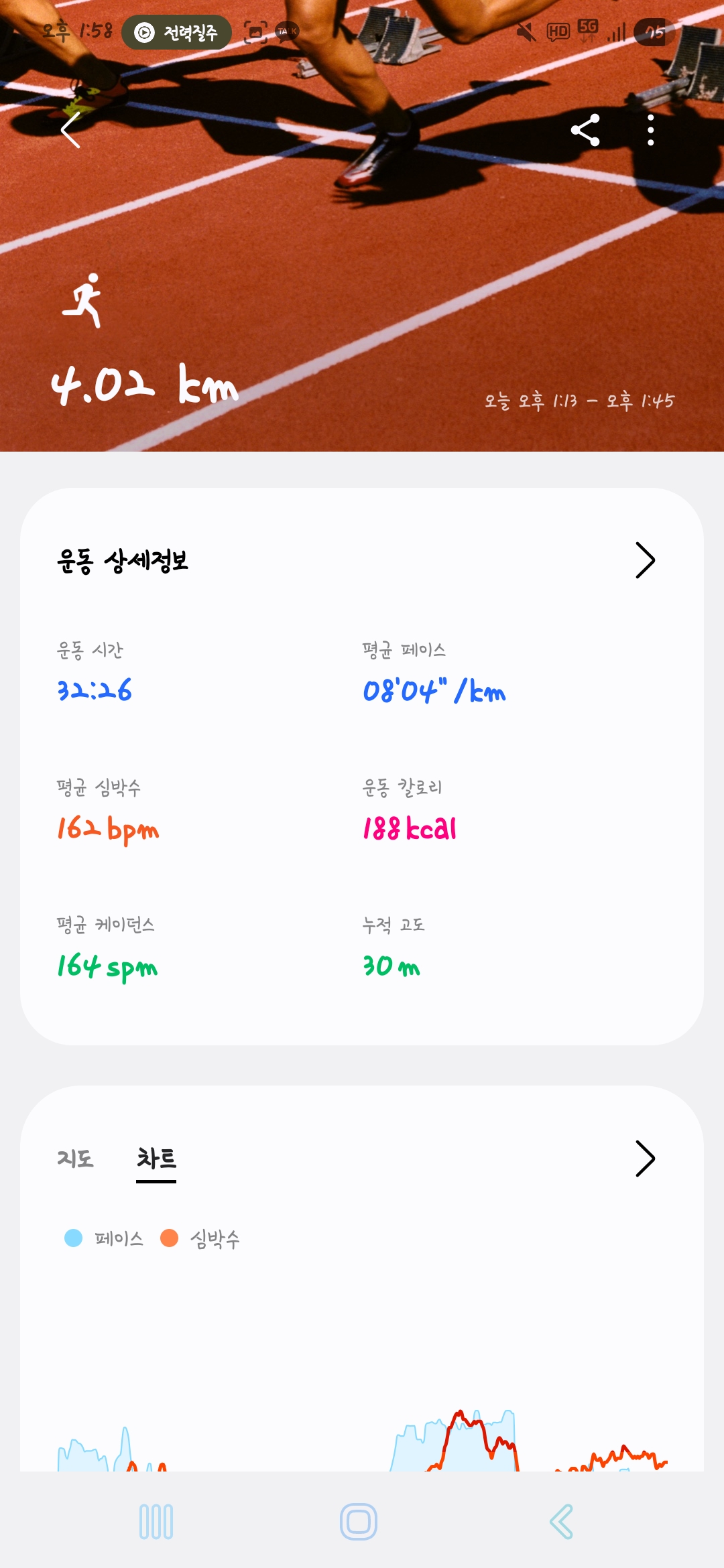Go back using the top-left arrow

tap(70, 130)
